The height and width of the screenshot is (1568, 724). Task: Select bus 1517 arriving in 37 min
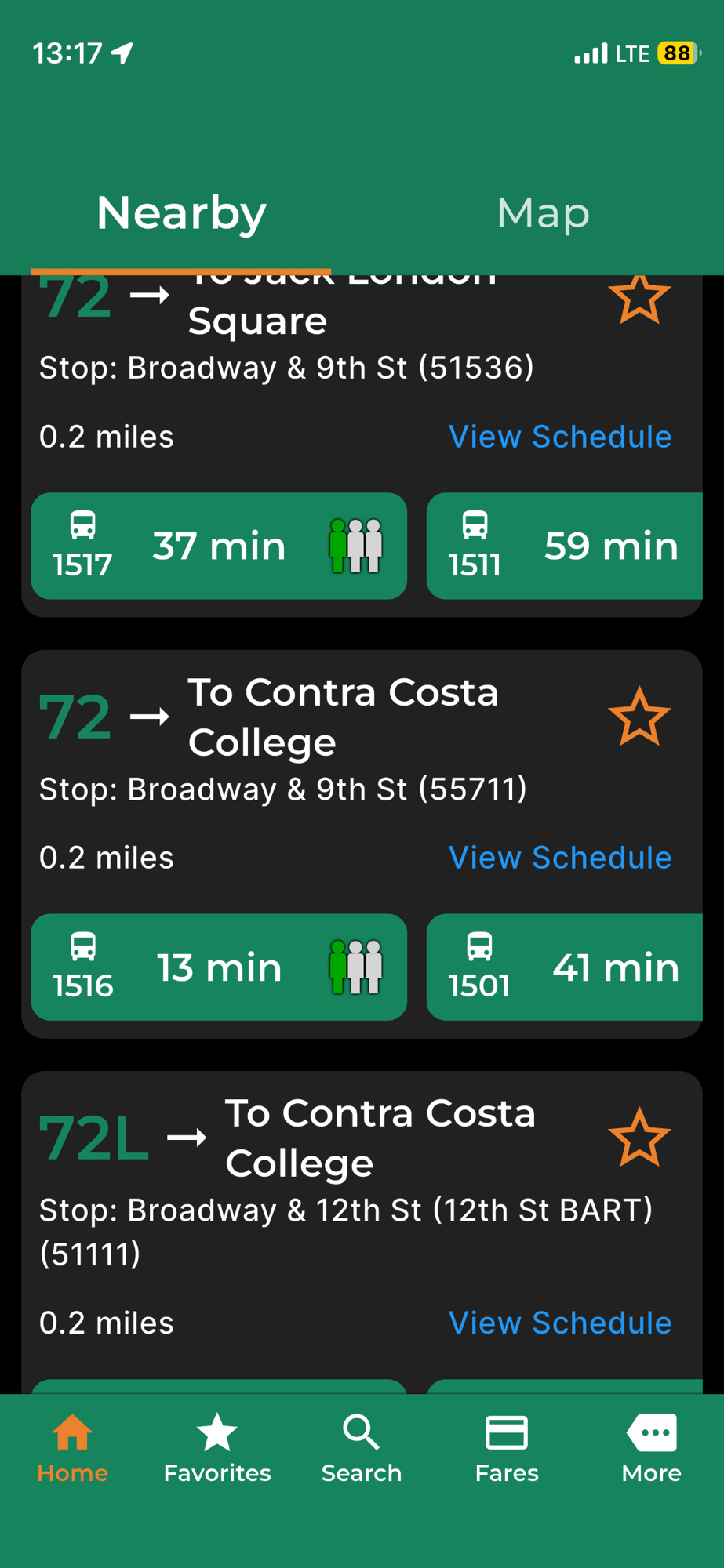[x=219, y=546]
